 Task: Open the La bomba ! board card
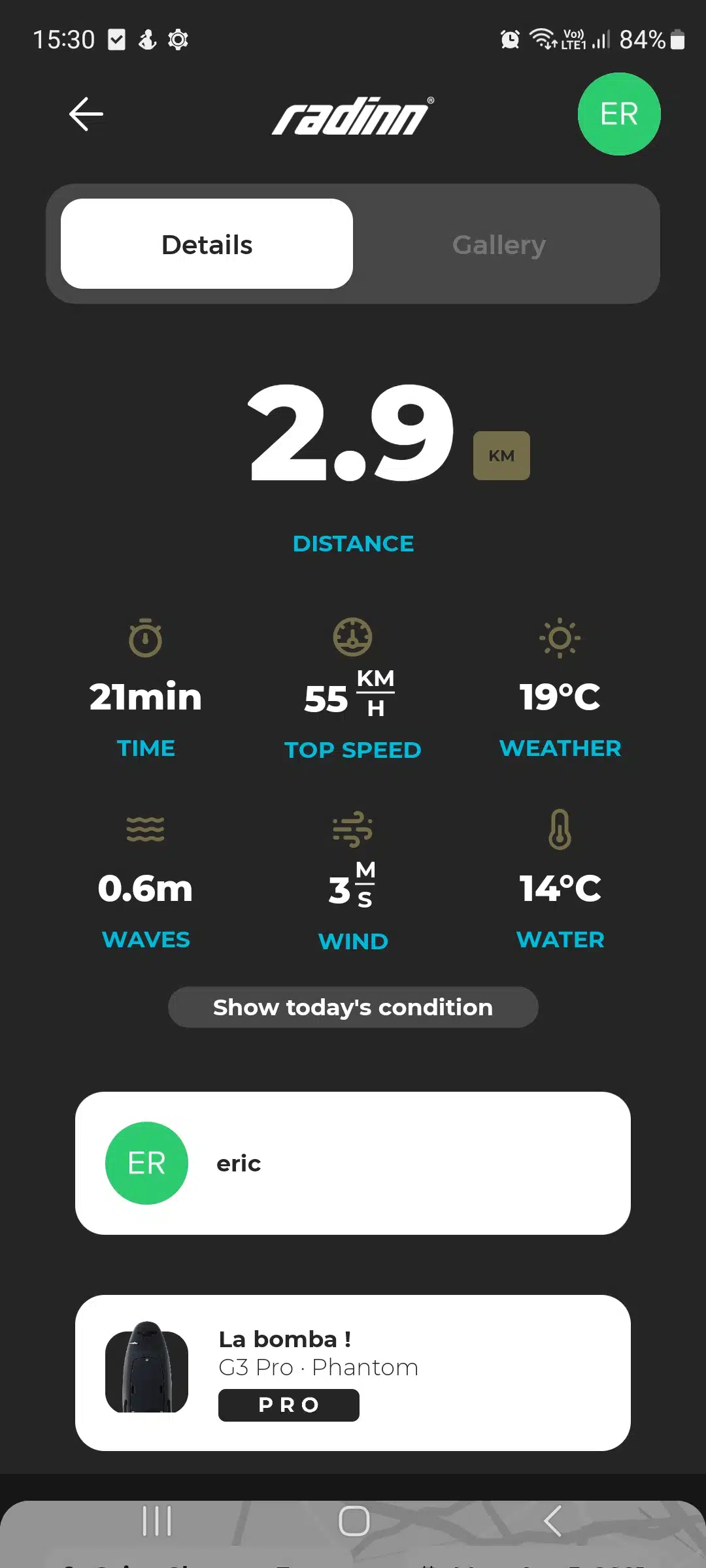tap(353, 1372)
